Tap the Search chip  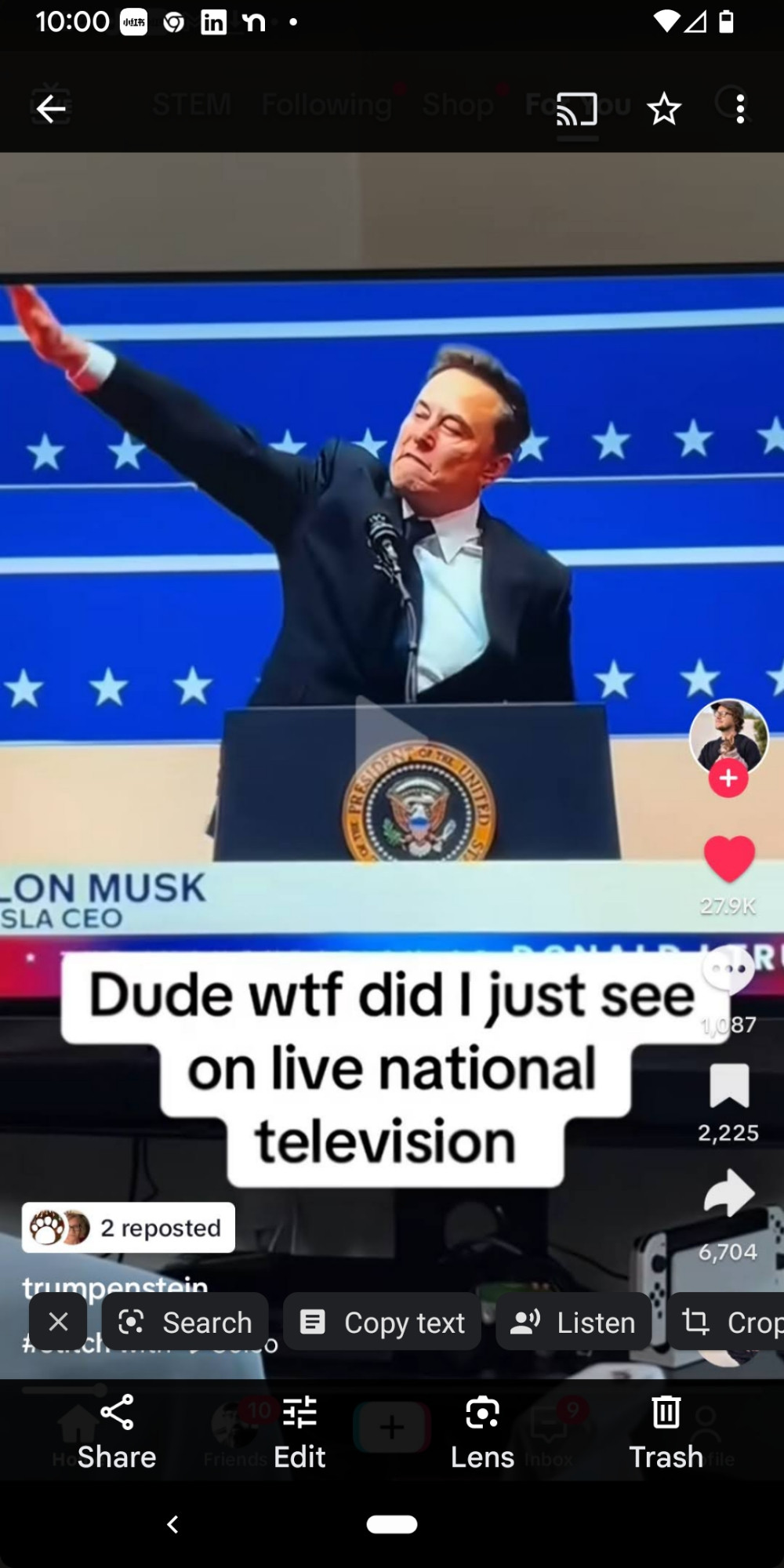[x=185, y=1322]
